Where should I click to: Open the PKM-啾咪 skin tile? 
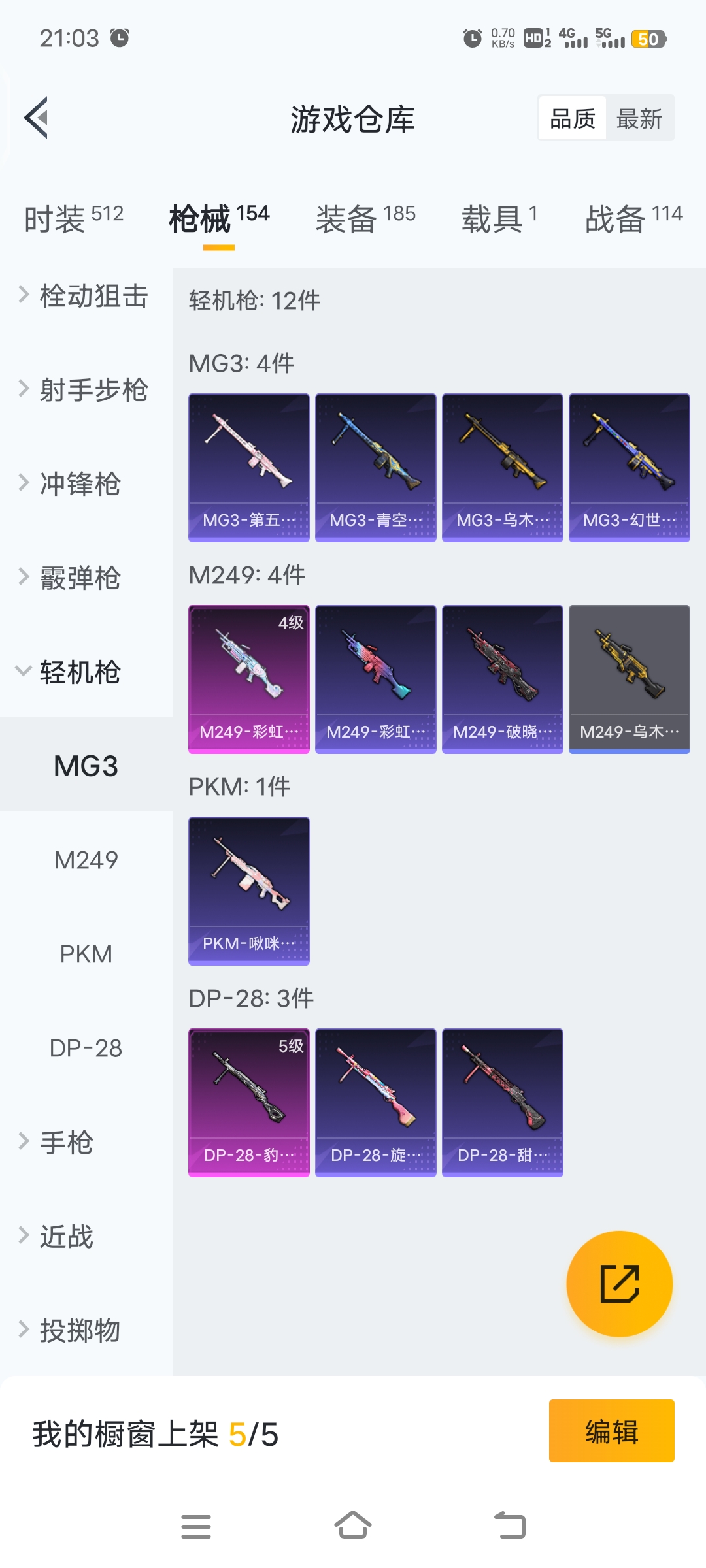pos(248,890)
